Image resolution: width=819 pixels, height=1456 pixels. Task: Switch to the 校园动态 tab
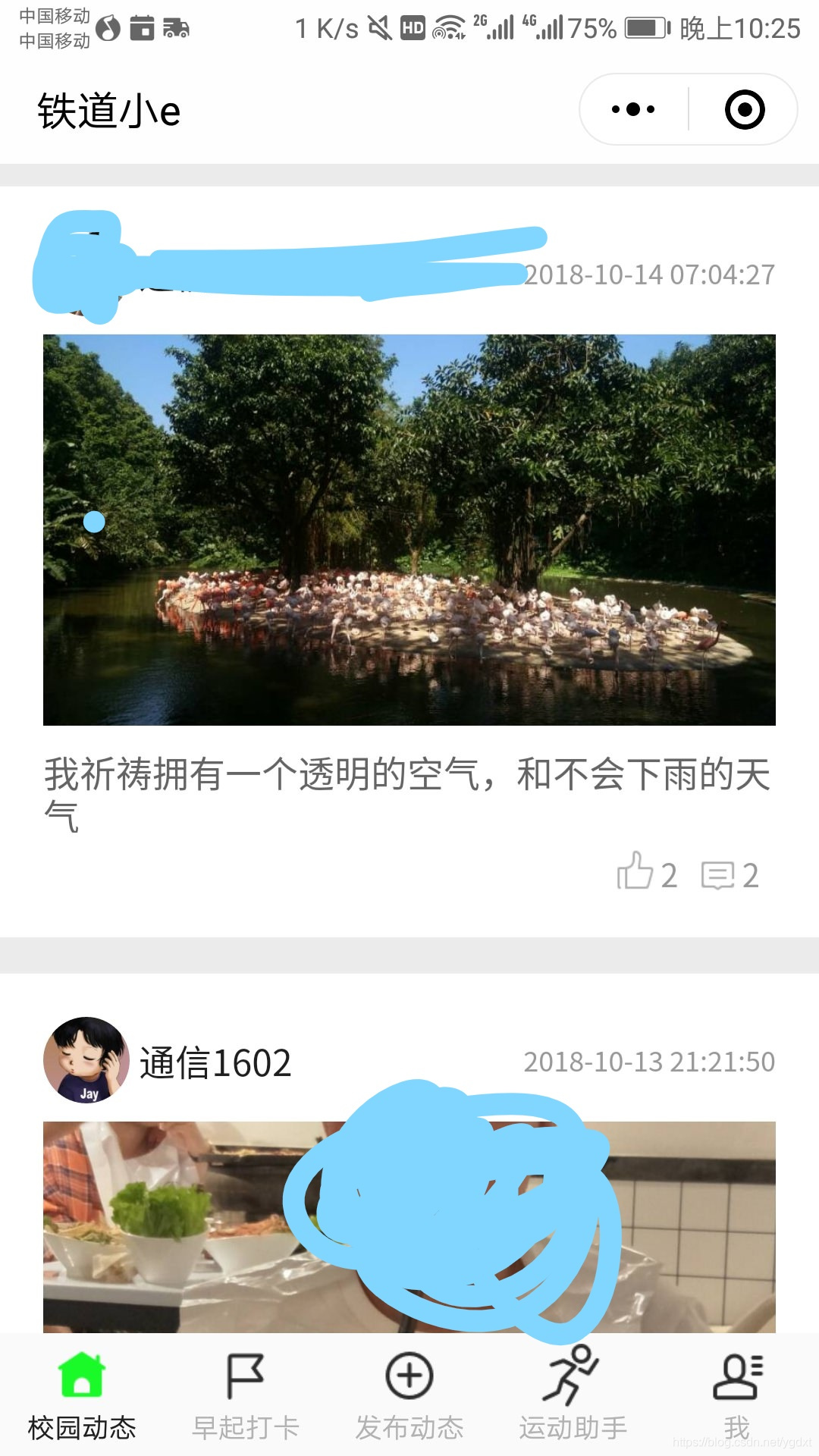tap(82, 1394)
